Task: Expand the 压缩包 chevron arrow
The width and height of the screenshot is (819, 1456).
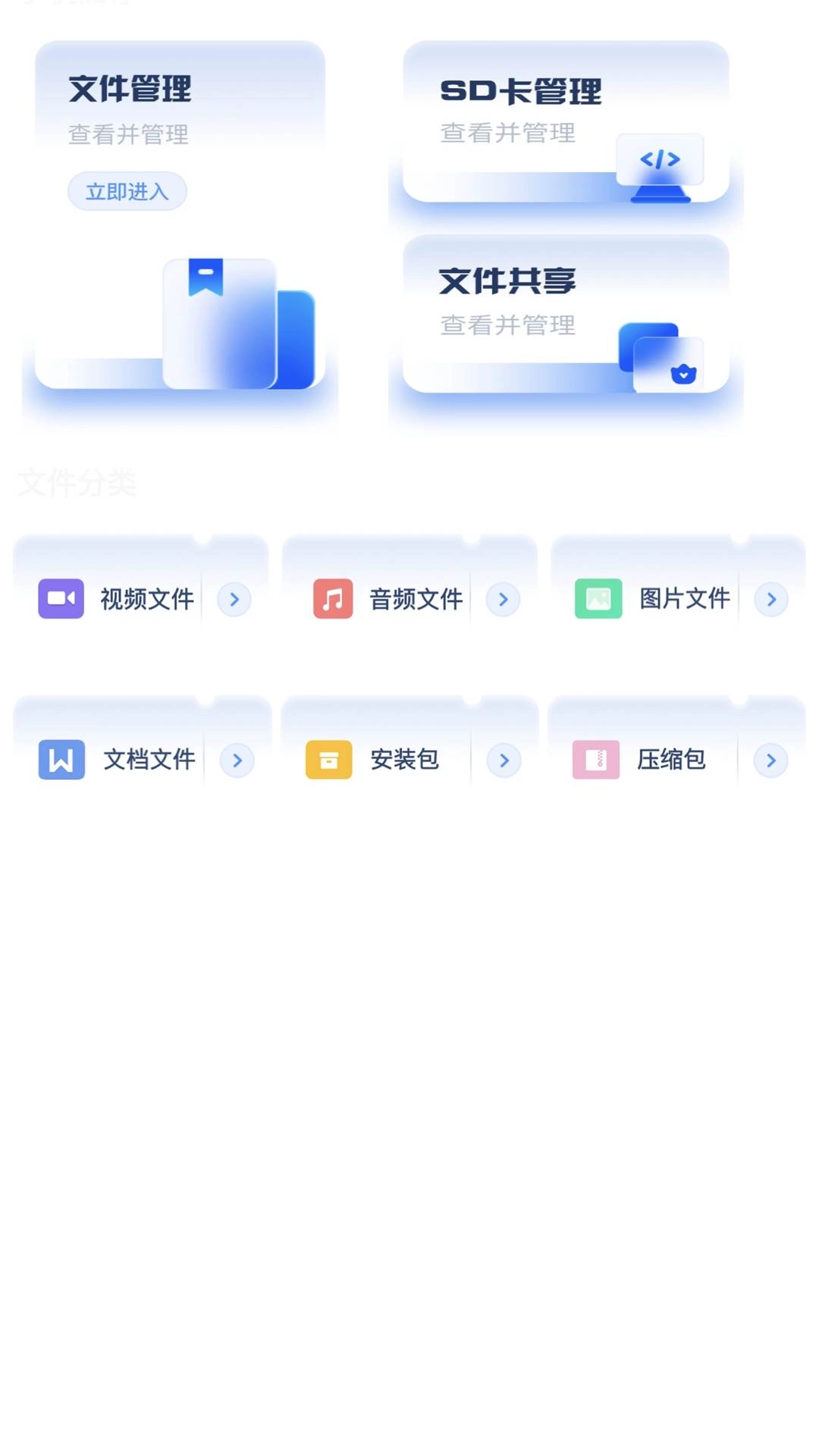Action: pyautogui.click(x=771, y=760)
